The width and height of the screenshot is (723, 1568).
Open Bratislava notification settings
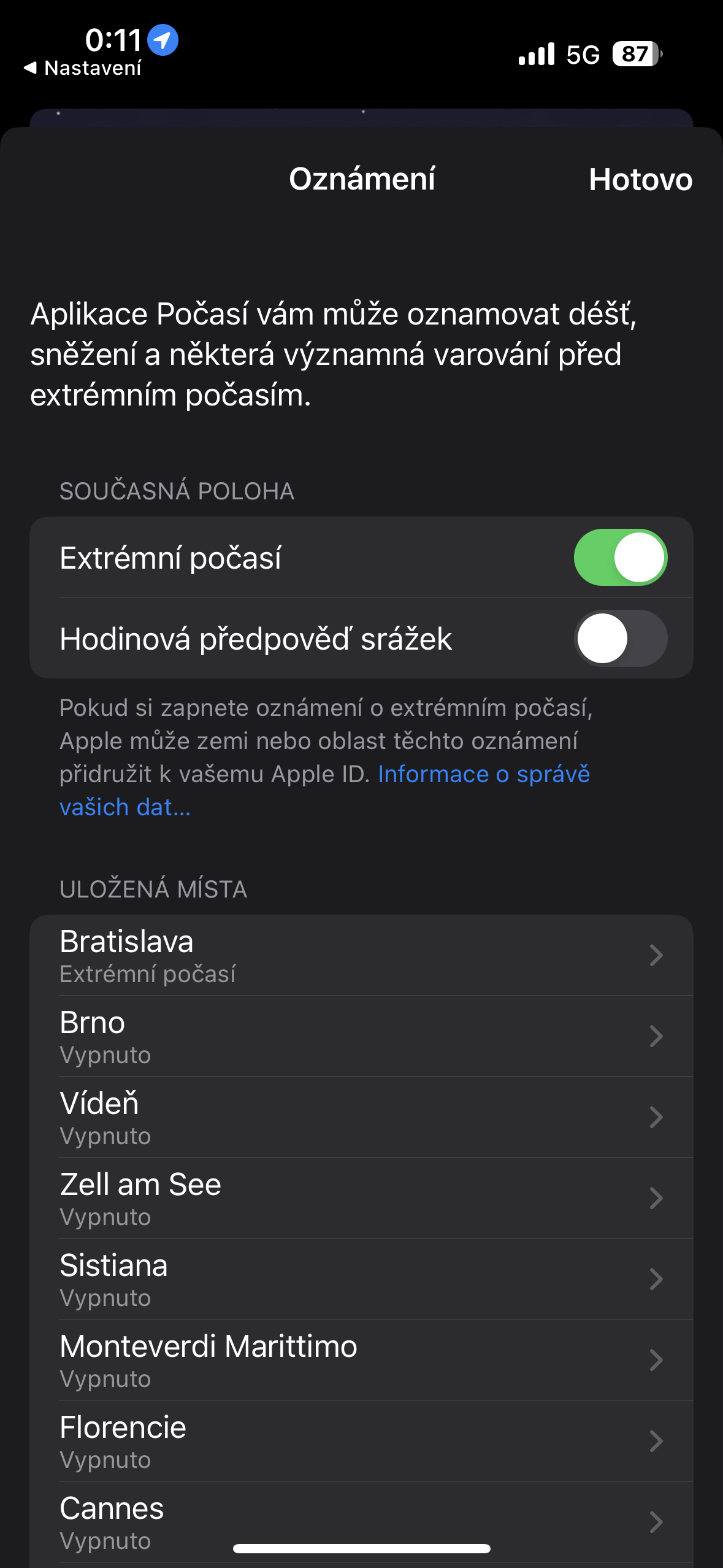[x=362, y=955]
